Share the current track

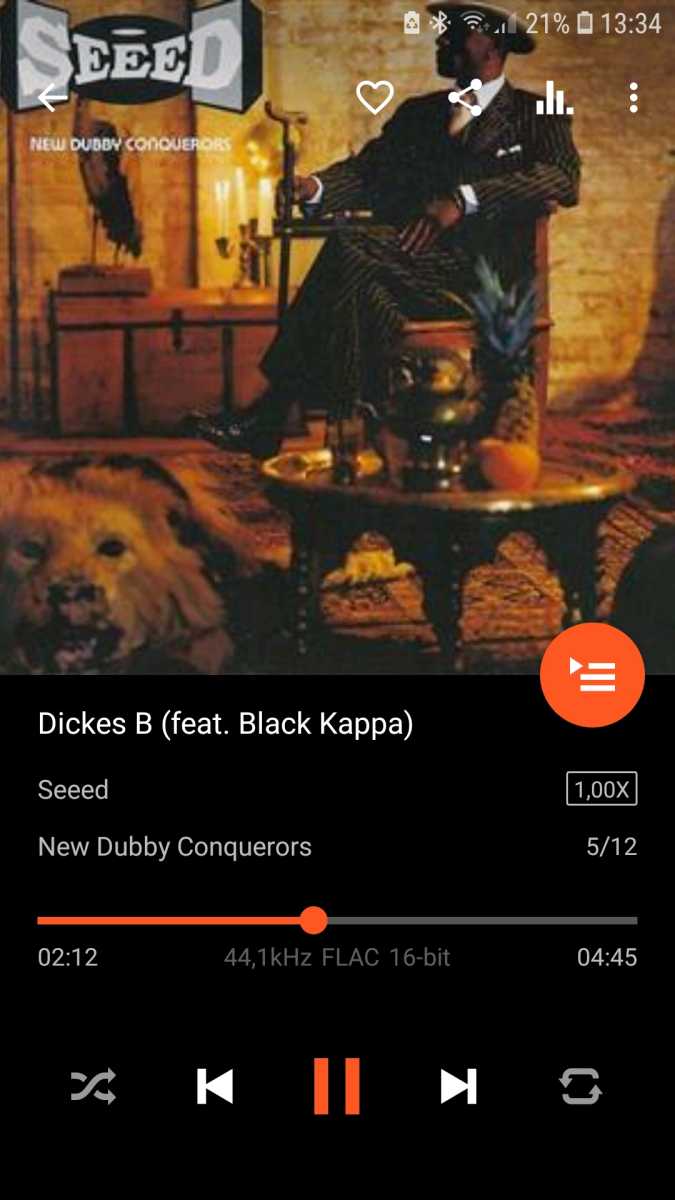(x=465, y=98)
